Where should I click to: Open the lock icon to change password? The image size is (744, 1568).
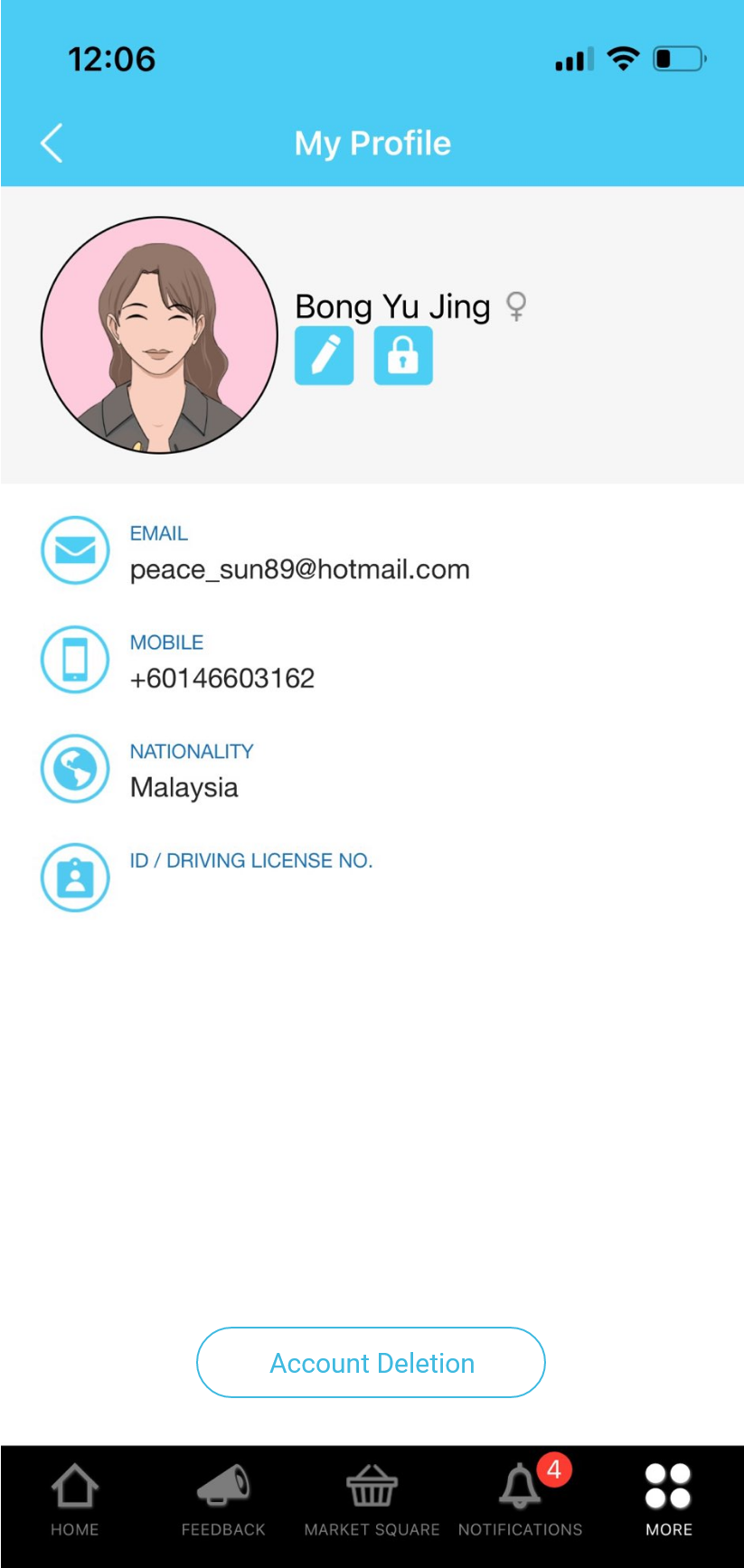click(x=403, y=356)
